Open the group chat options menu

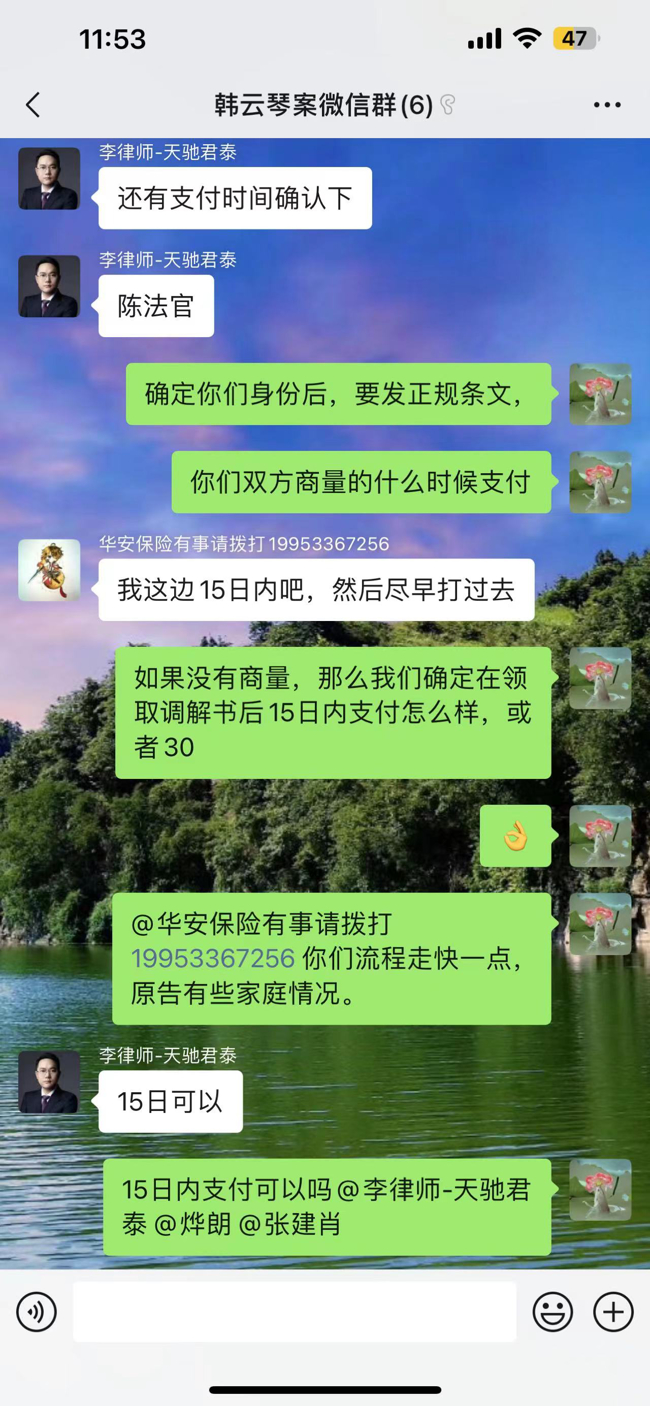click(606, 105)
